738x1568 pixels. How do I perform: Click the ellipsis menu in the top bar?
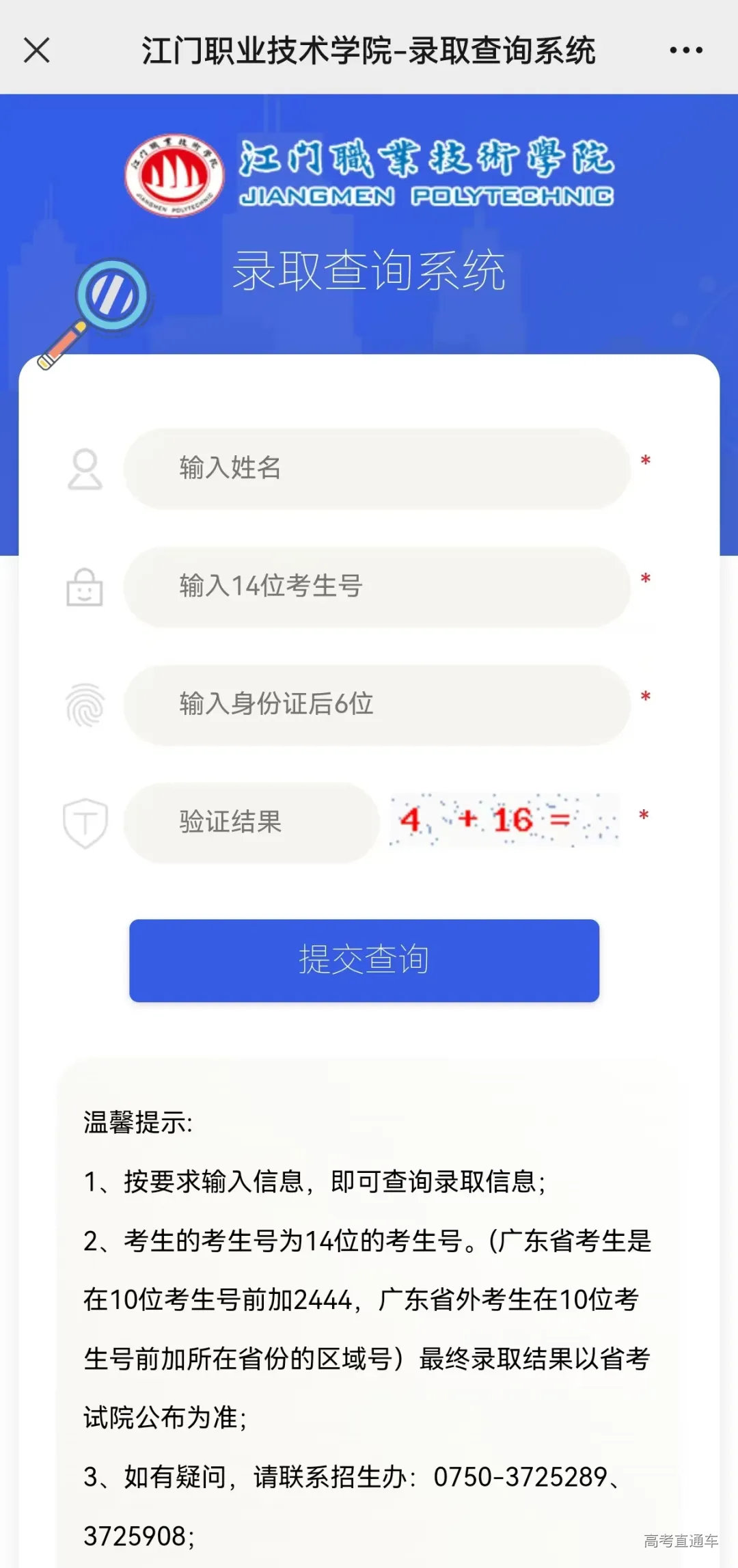pyautogui.click(x=685, y=50)
